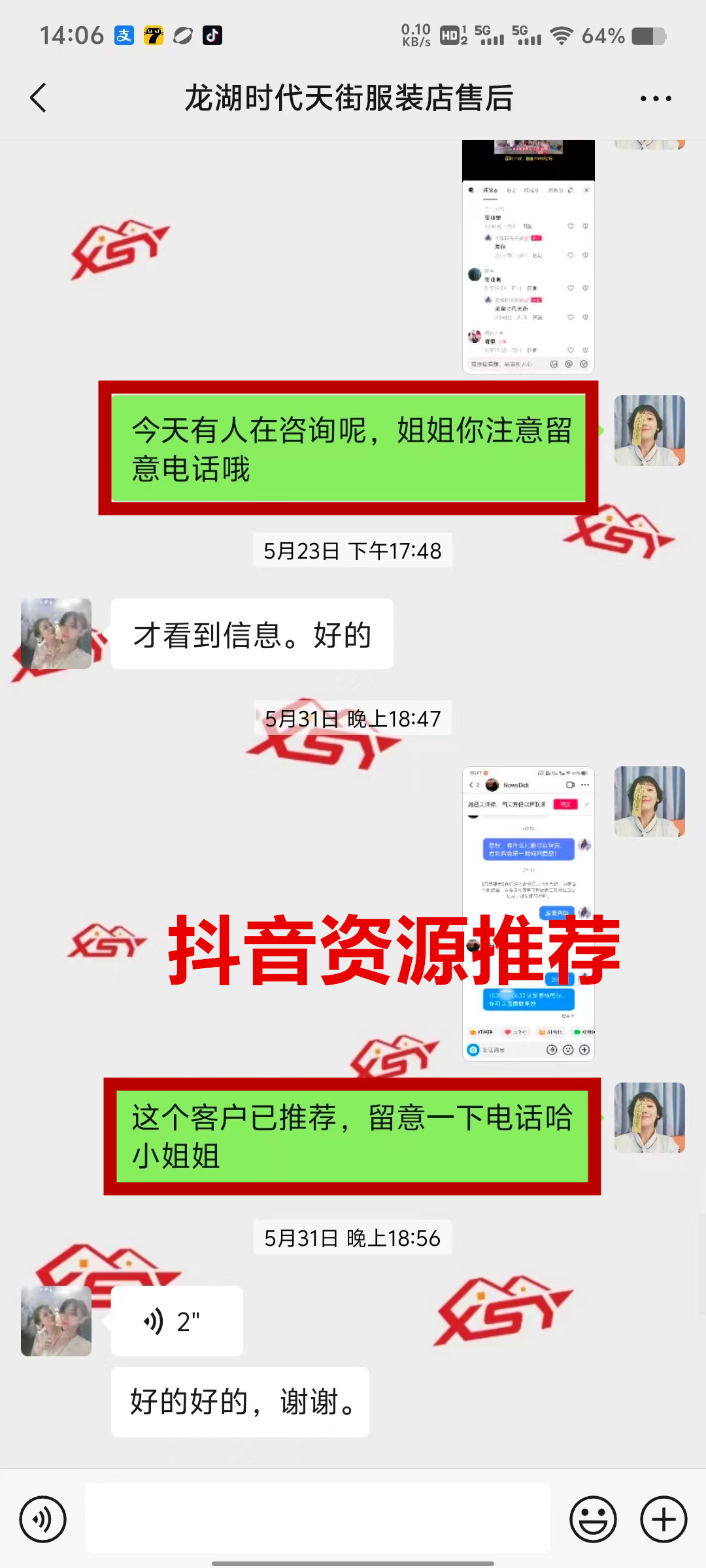Open the chat's three-dot overflow menu
The height and width of the screenshot is (1568, 706).
655,99
